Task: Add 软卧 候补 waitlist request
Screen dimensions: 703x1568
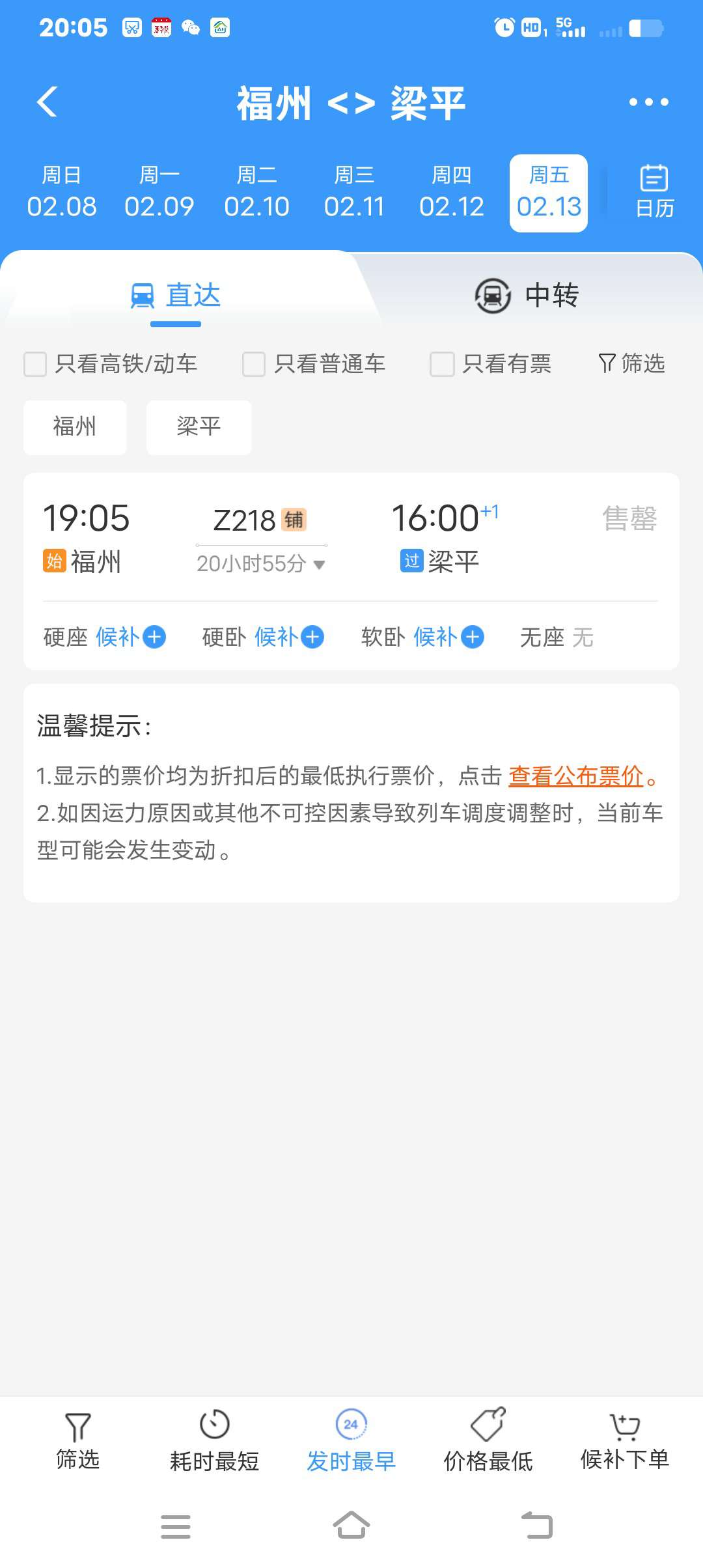Action: 473,637
